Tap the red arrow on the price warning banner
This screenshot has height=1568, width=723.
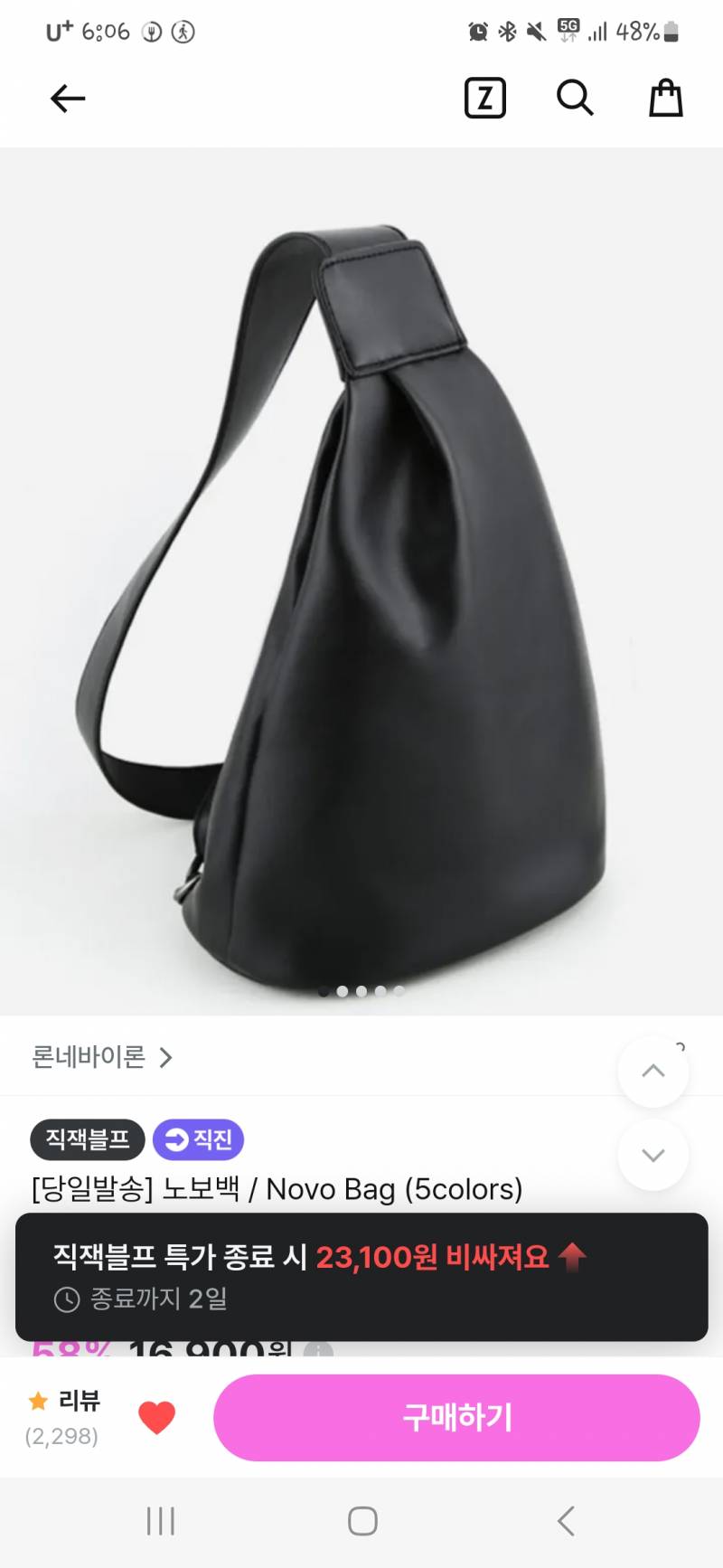coord(573,1257)
